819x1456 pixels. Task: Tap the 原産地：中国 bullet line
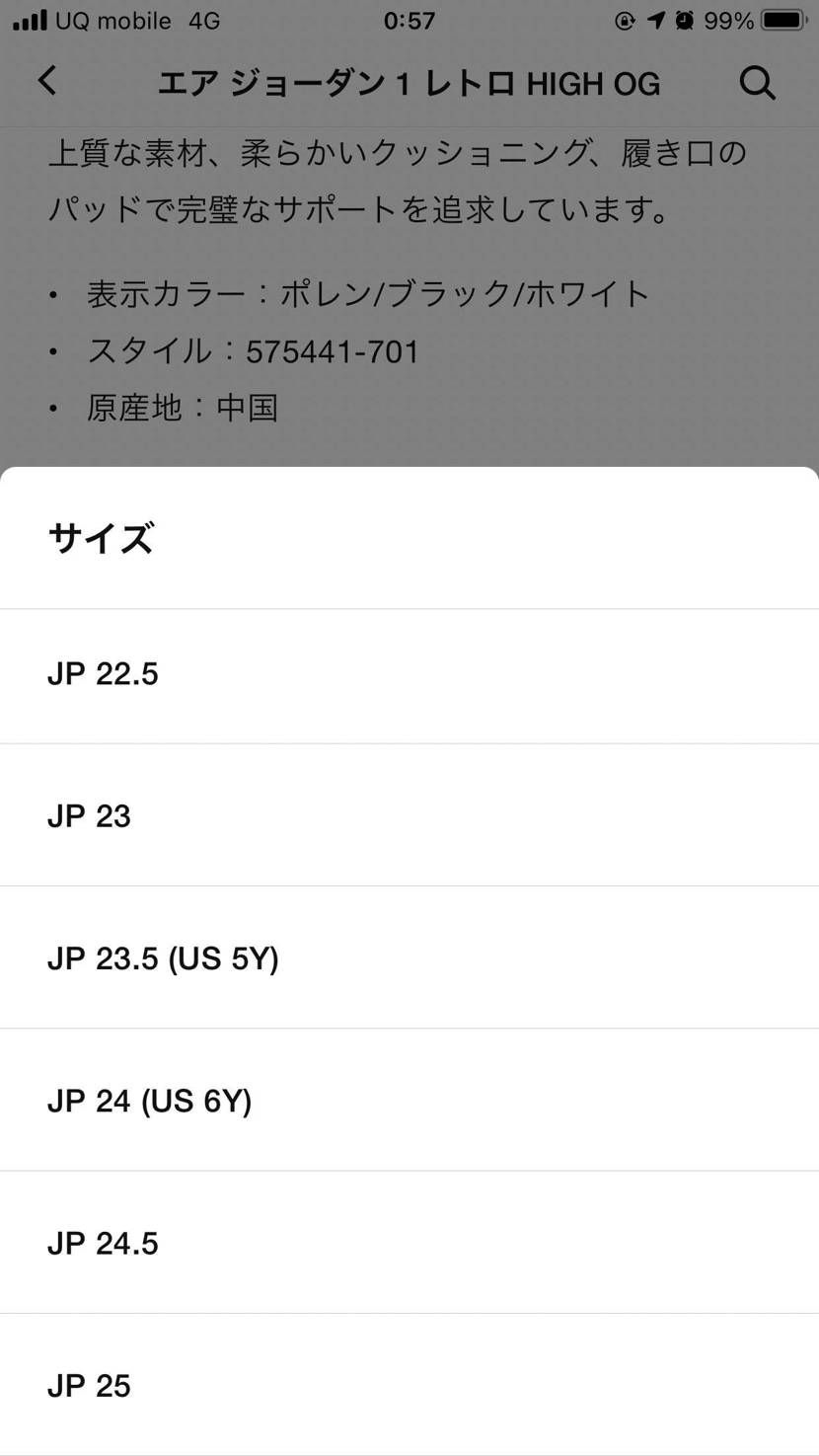click(163, 408)
